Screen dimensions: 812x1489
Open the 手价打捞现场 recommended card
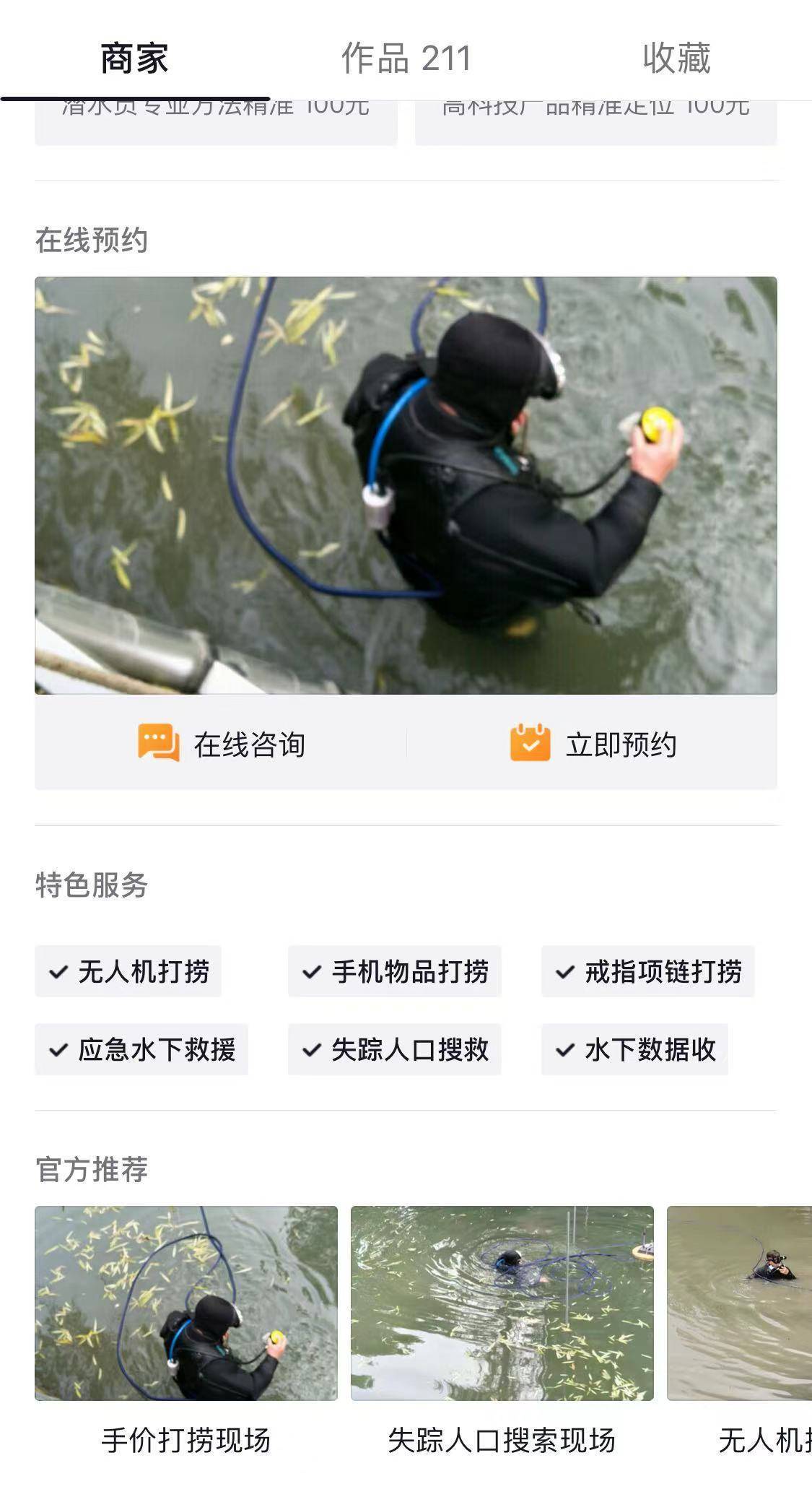click(186, 1303)
